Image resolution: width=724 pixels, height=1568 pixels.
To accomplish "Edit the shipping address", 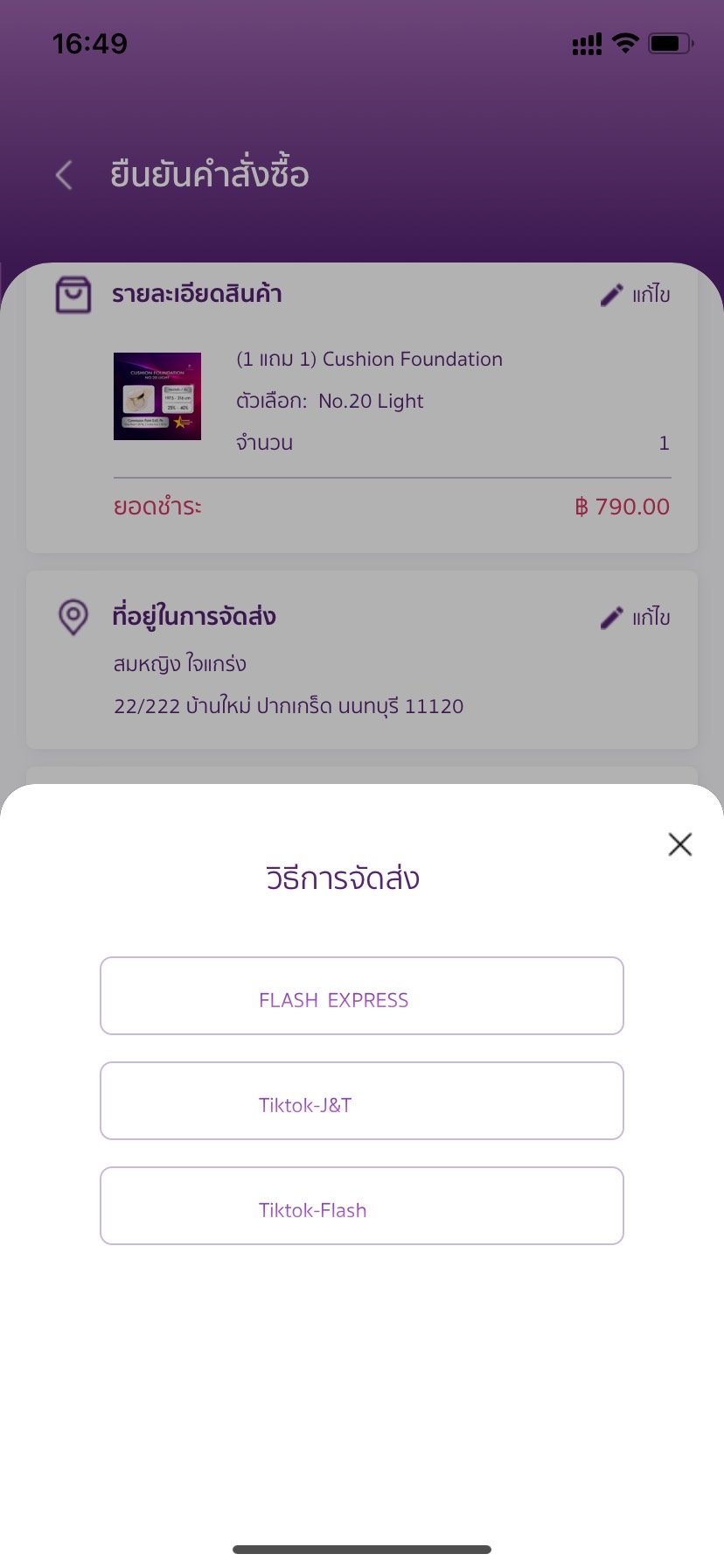I will coord(636,618).
